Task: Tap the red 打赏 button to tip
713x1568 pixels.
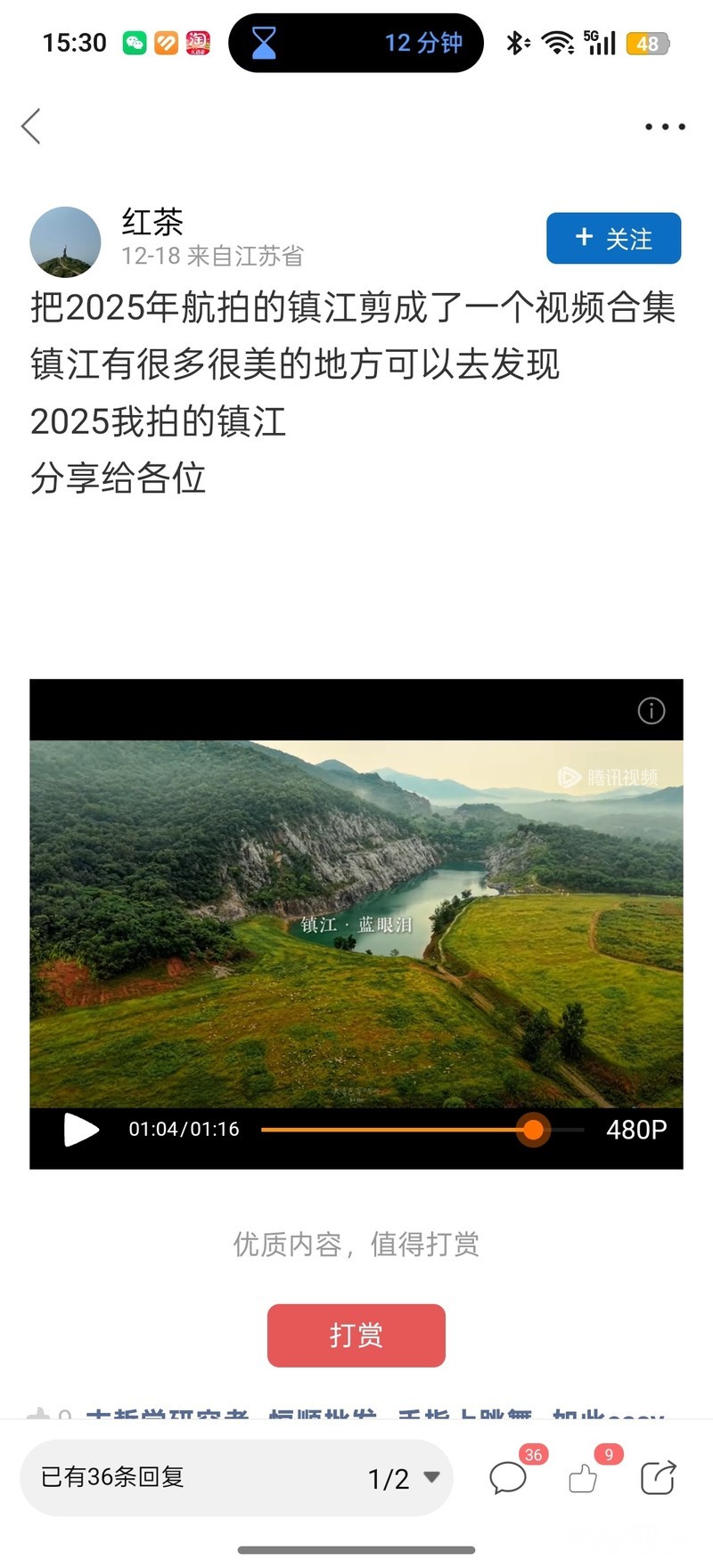Action: coord(356,1335)
